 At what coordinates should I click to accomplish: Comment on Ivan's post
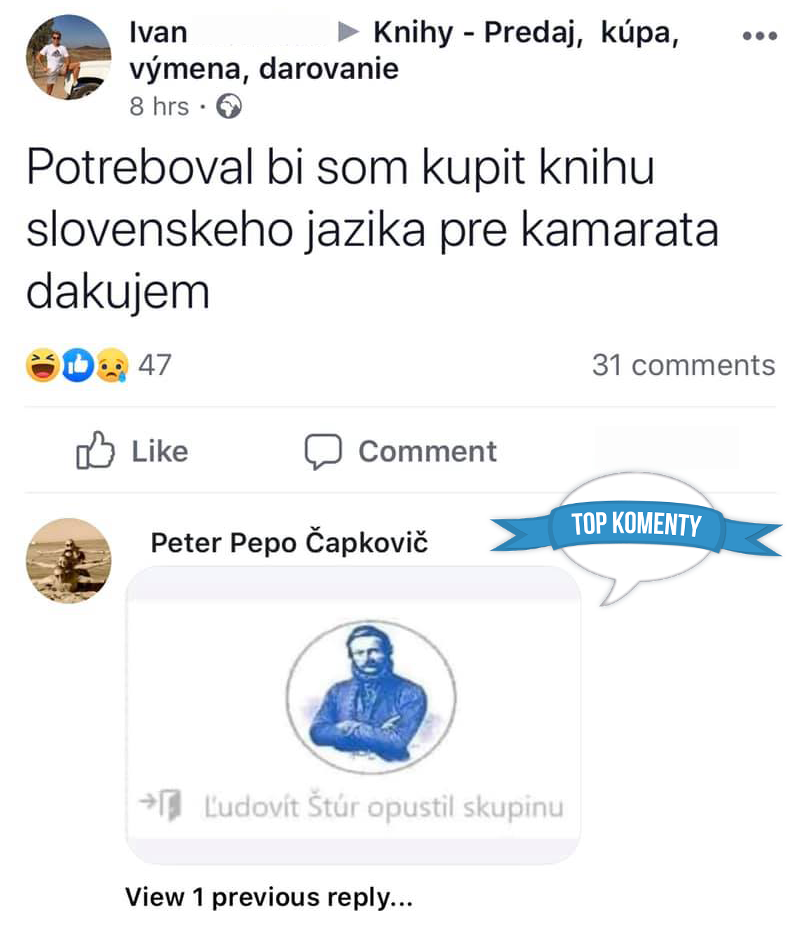pyautogui.click(x=401, y=452)
